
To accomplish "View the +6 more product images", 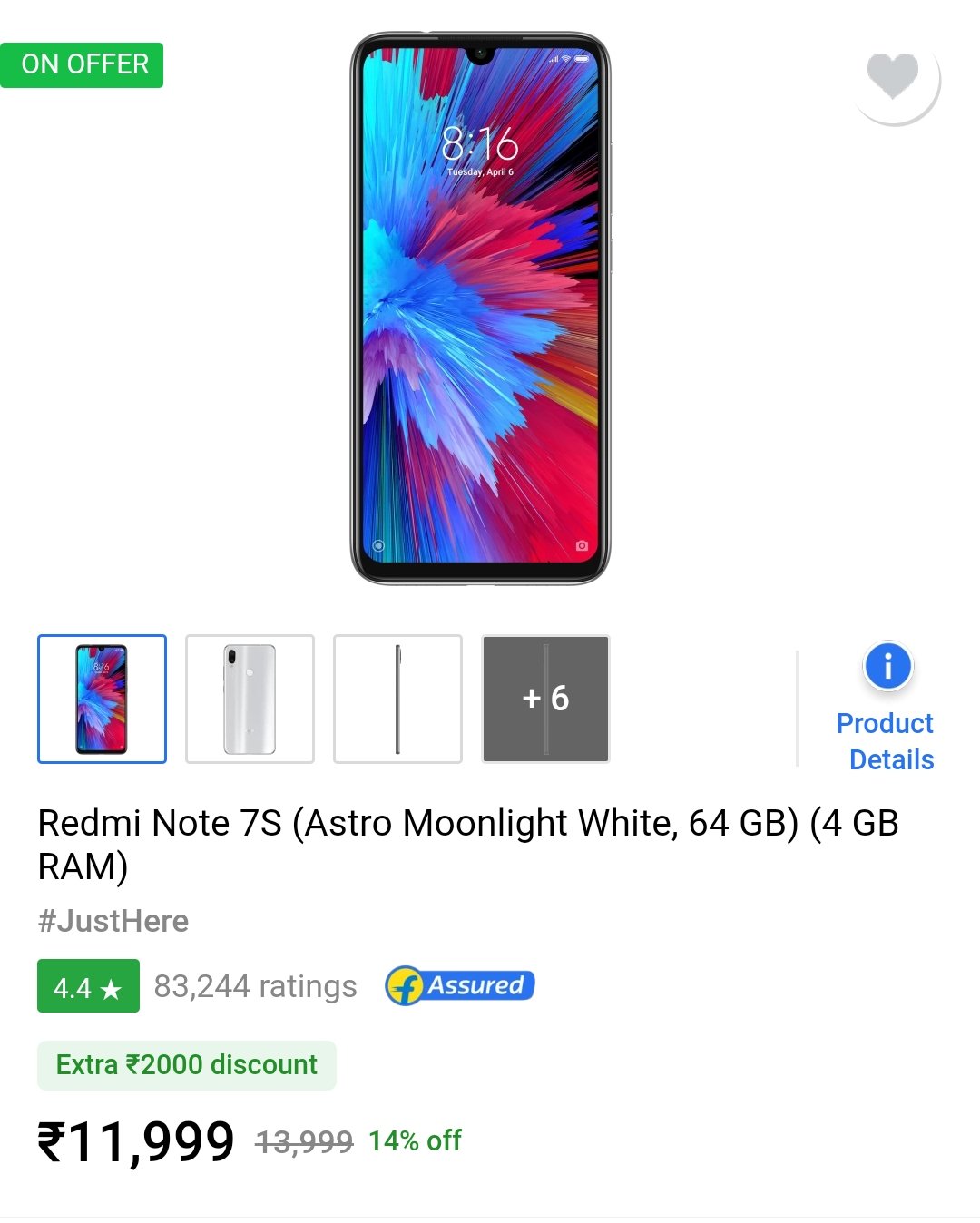I will point(545,699).
